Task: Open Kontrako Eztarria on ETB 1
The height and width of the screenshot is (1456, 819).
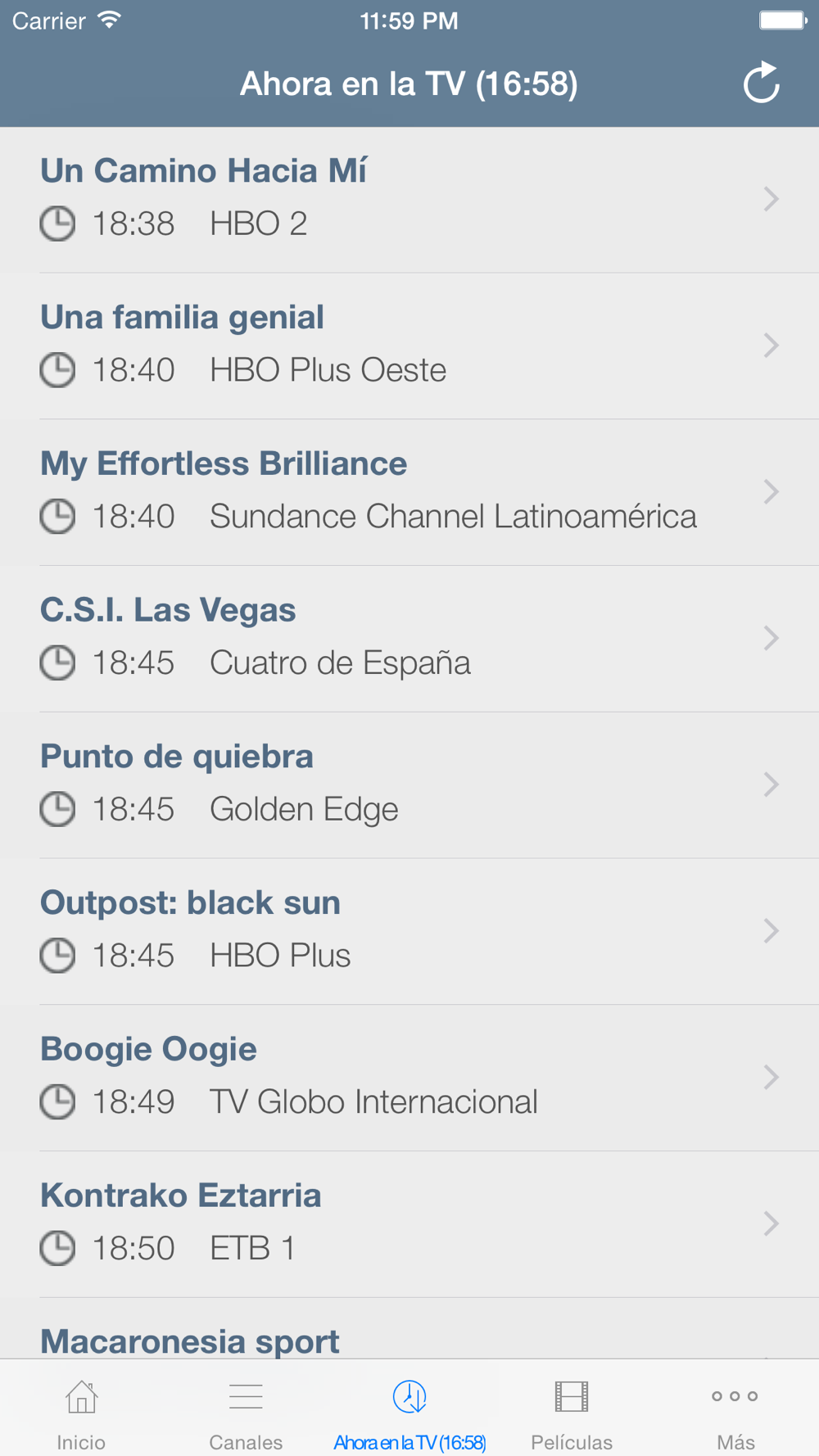Action: pyautogui.click(x=409, y=1224)
